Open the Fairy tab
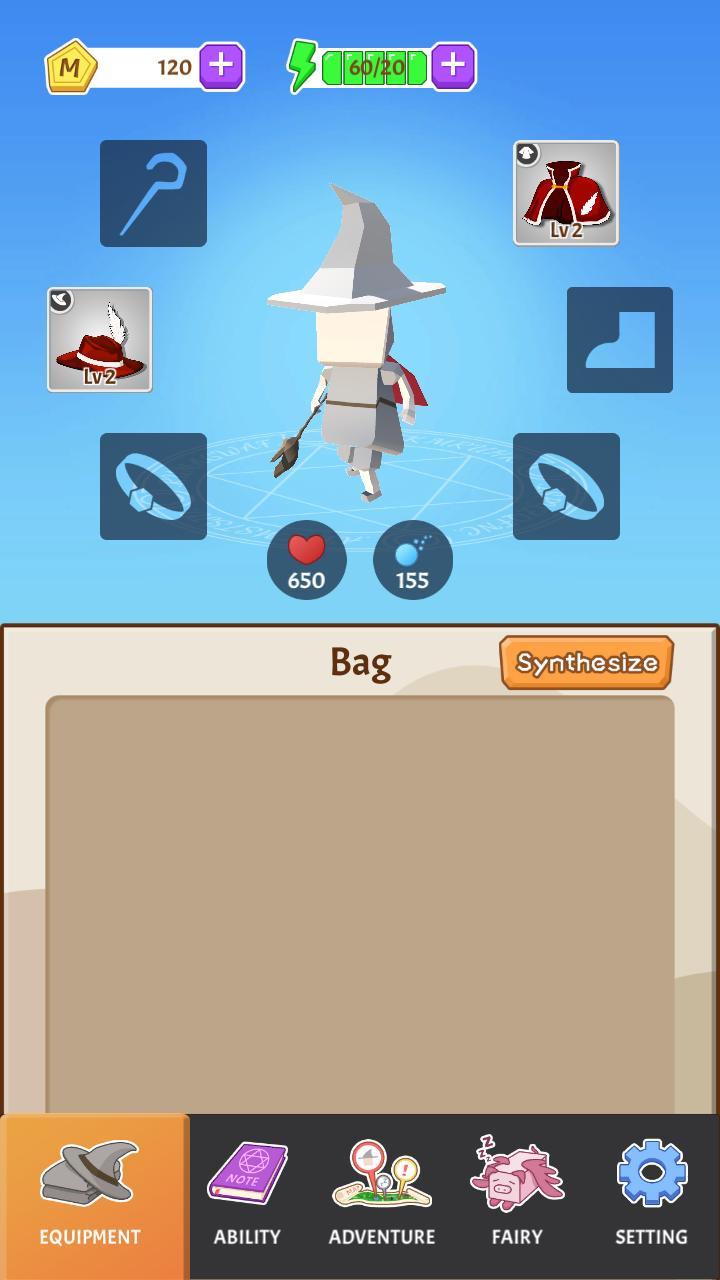This screenshot has height=1280, width=720. click(x=517, y=1196)
